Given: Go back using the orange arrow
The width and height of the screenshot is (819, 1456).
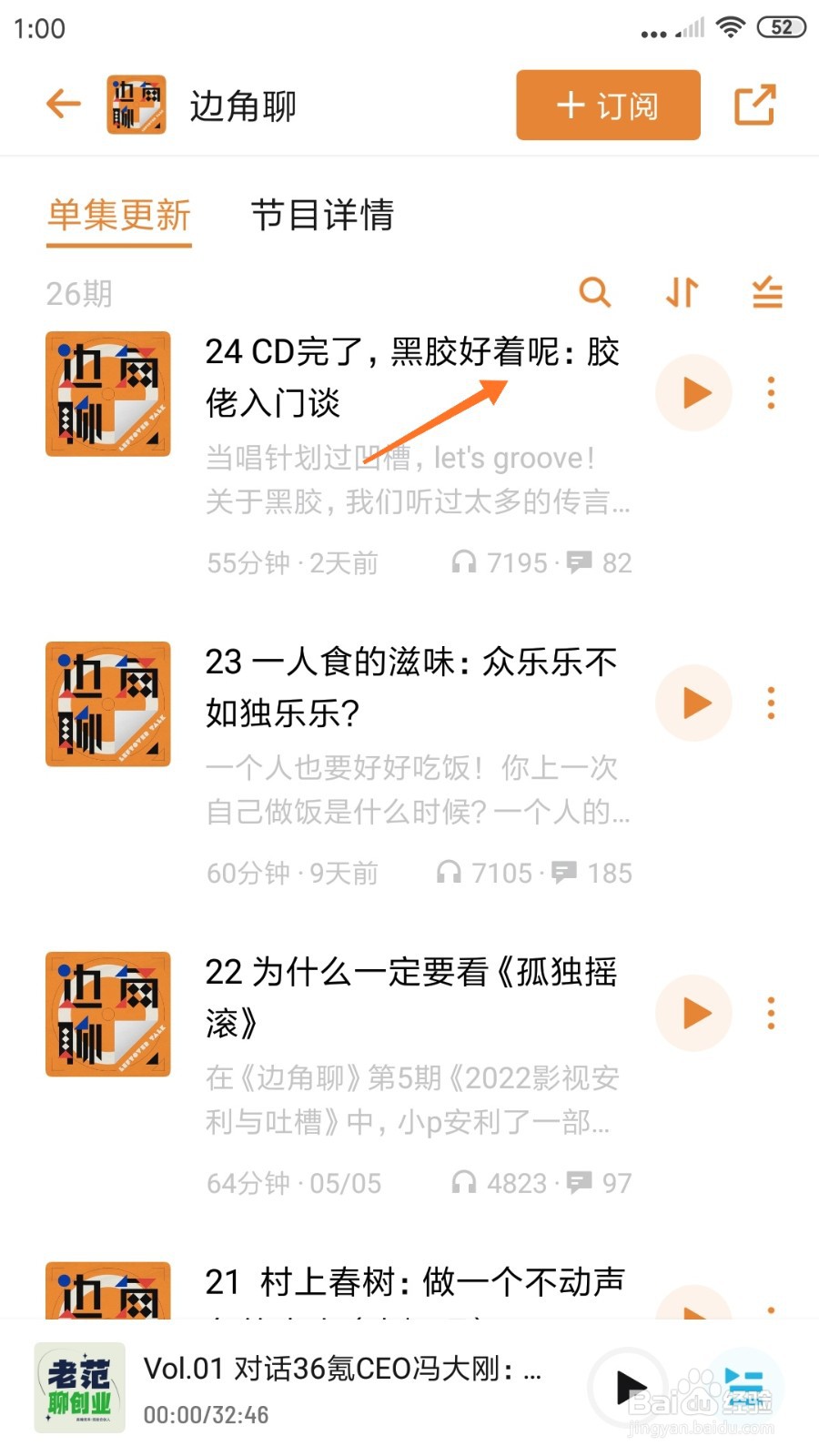Looking at the screenshot, I should pos(64,105).
